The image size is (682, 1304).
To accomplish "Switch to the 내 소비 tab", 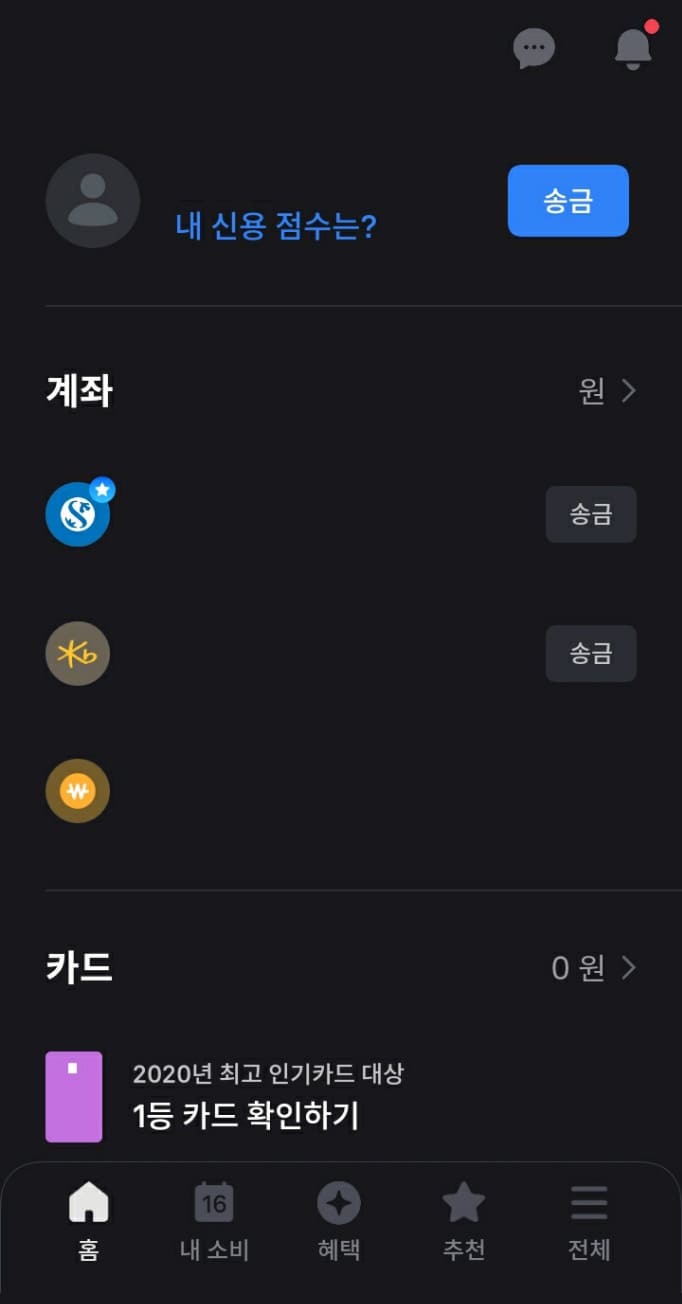I will coord(214,1221).
